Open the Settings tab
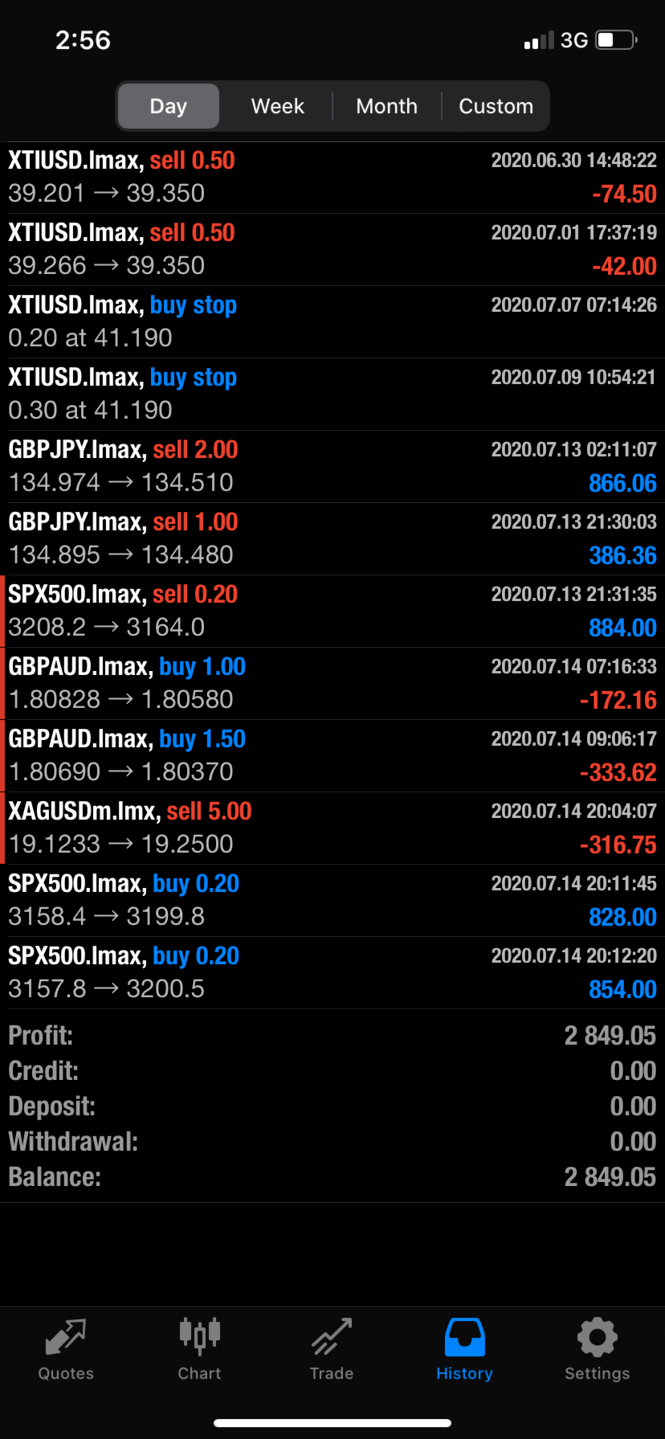Viewport: 665px width, 1439px height. (597, 1349)
